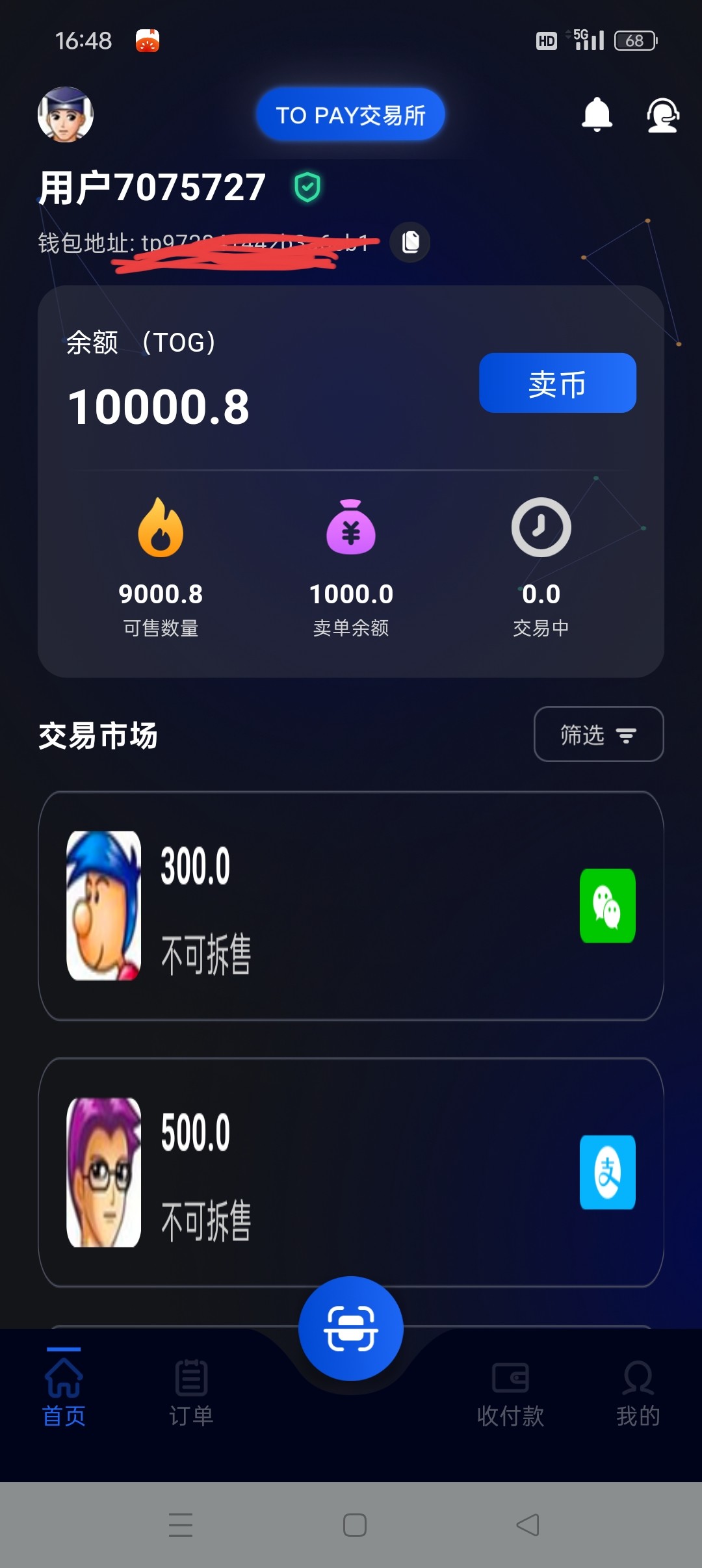Viewport: 702px width, 1568px height.
Task: Contact customer service via headset icon
Action: point(662,115)
